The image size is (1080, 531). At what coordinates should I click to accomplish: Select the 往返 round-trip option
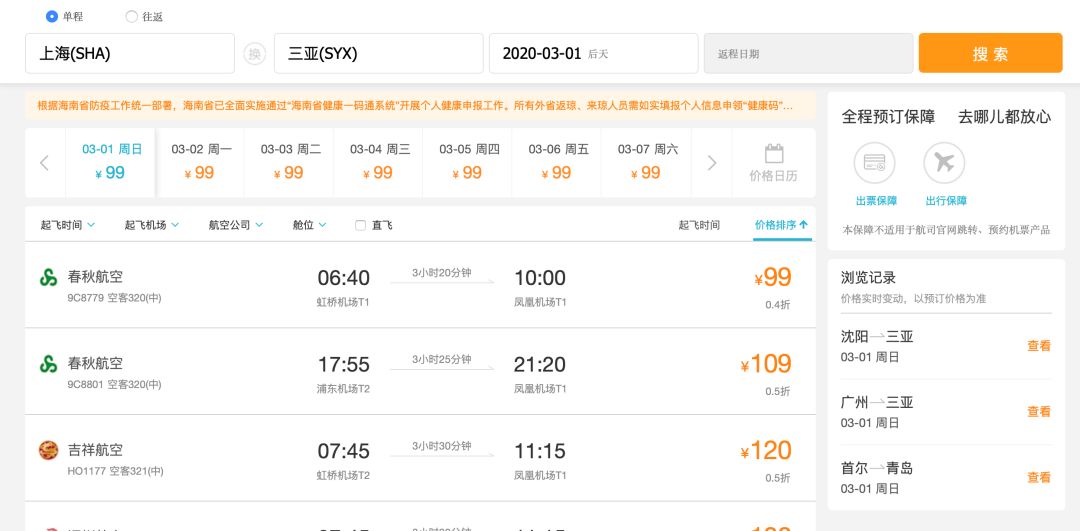[132, 16]
